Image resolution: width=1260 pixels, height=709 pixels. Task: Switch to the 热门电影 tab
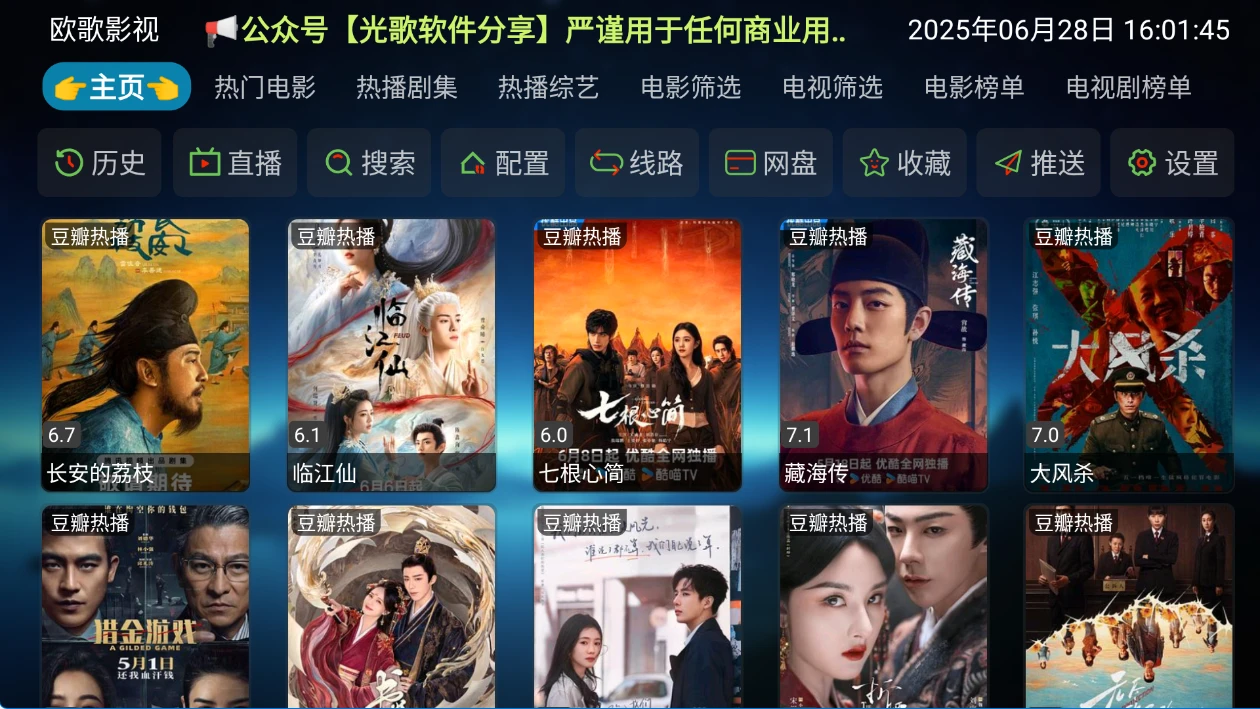[265, 87]
